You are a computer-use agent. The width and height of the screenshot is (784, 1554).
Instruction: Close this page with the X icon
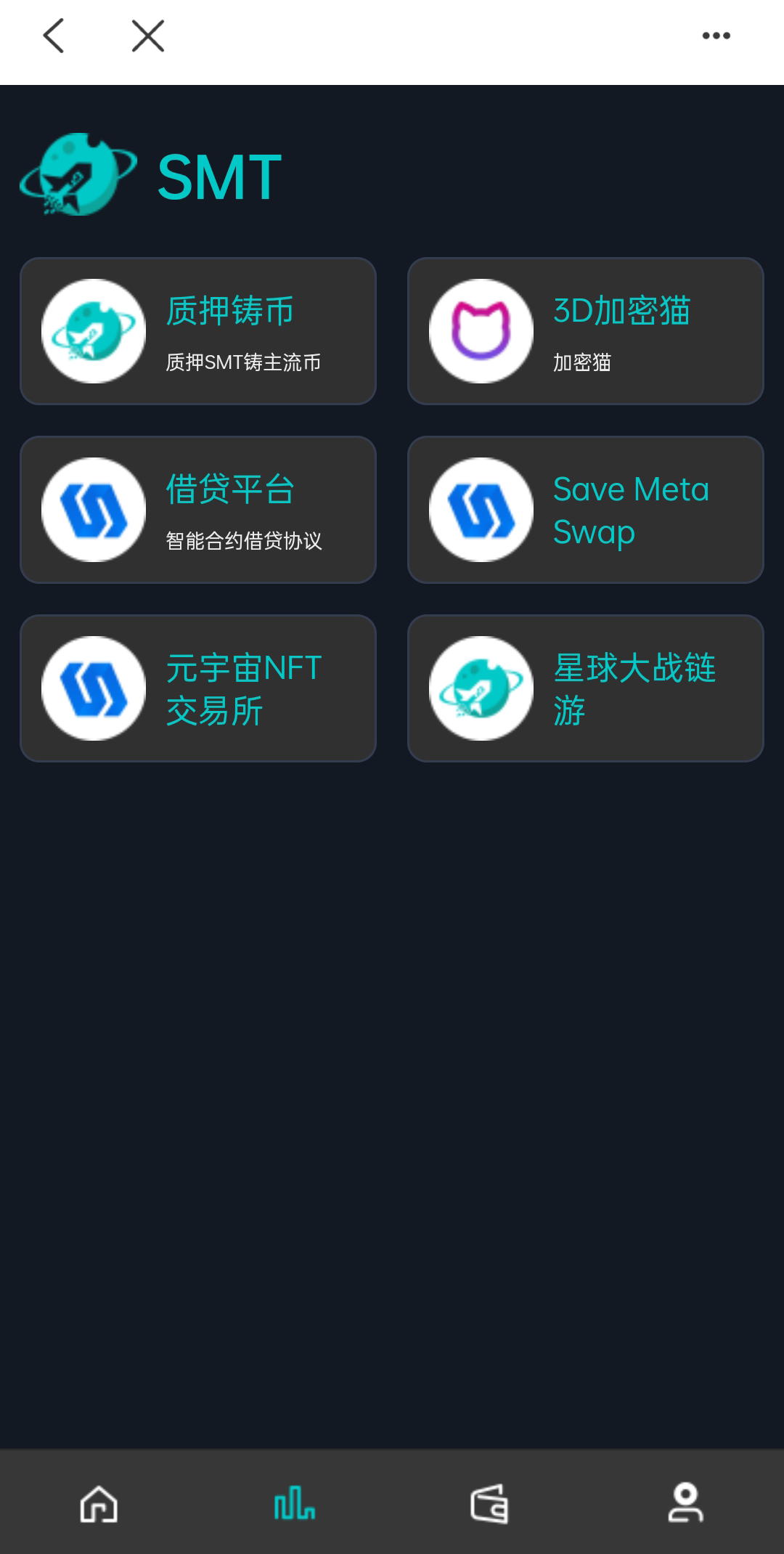tap(148, 36)
